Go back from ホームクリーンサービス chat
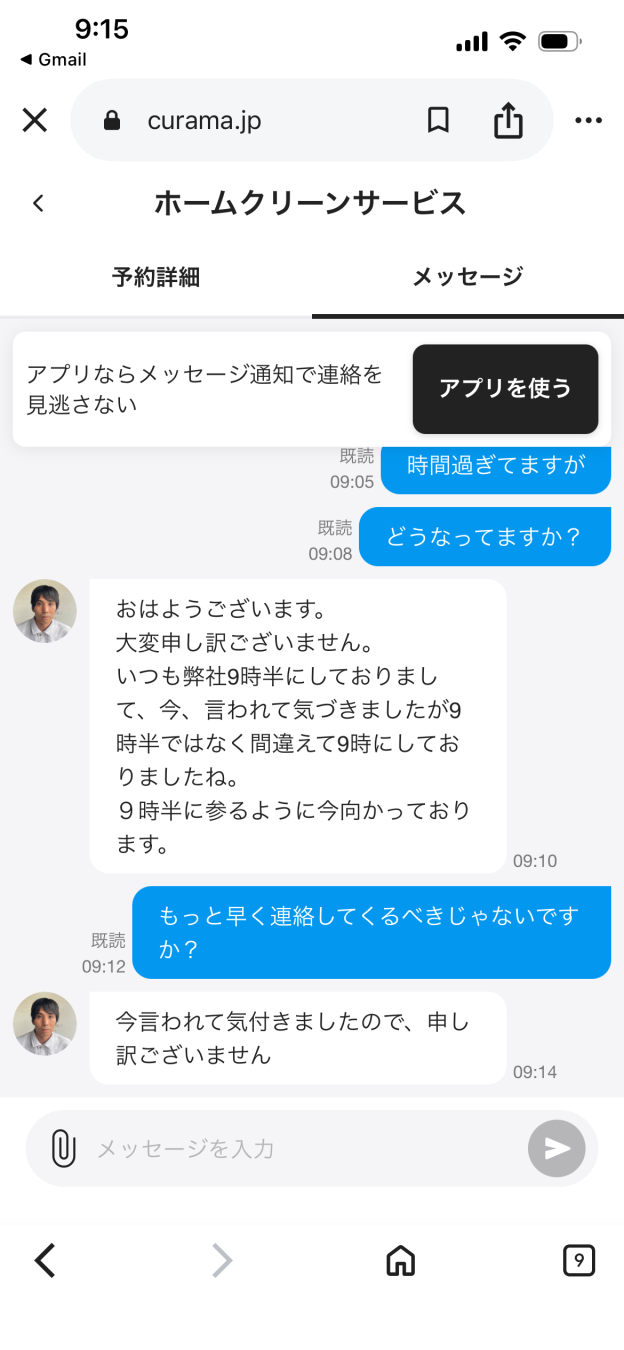Screen dimensions: 624x1350 [x=38, y=203]
